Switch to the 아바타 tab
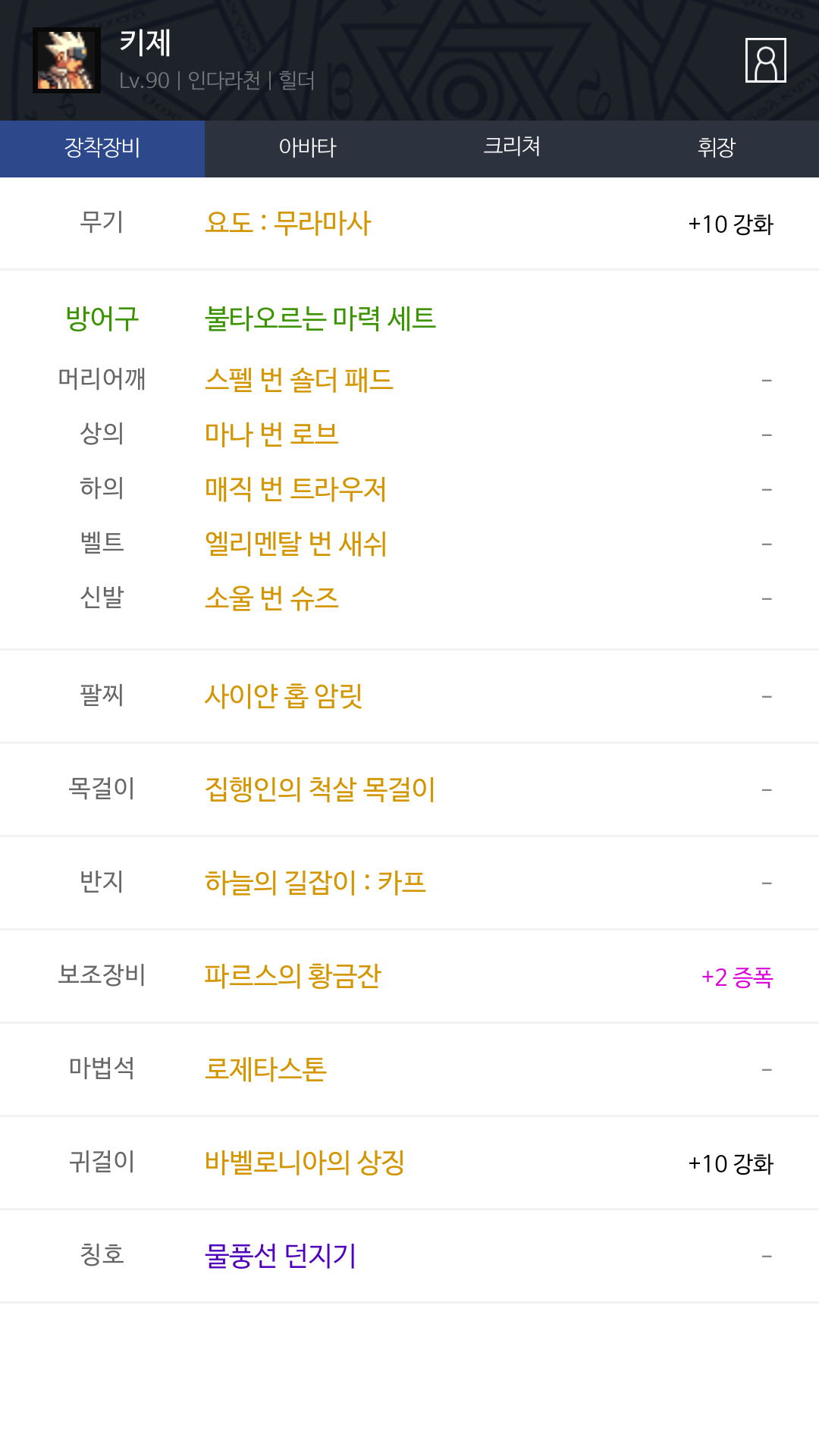819x1456 pixels. coord(307,148)
